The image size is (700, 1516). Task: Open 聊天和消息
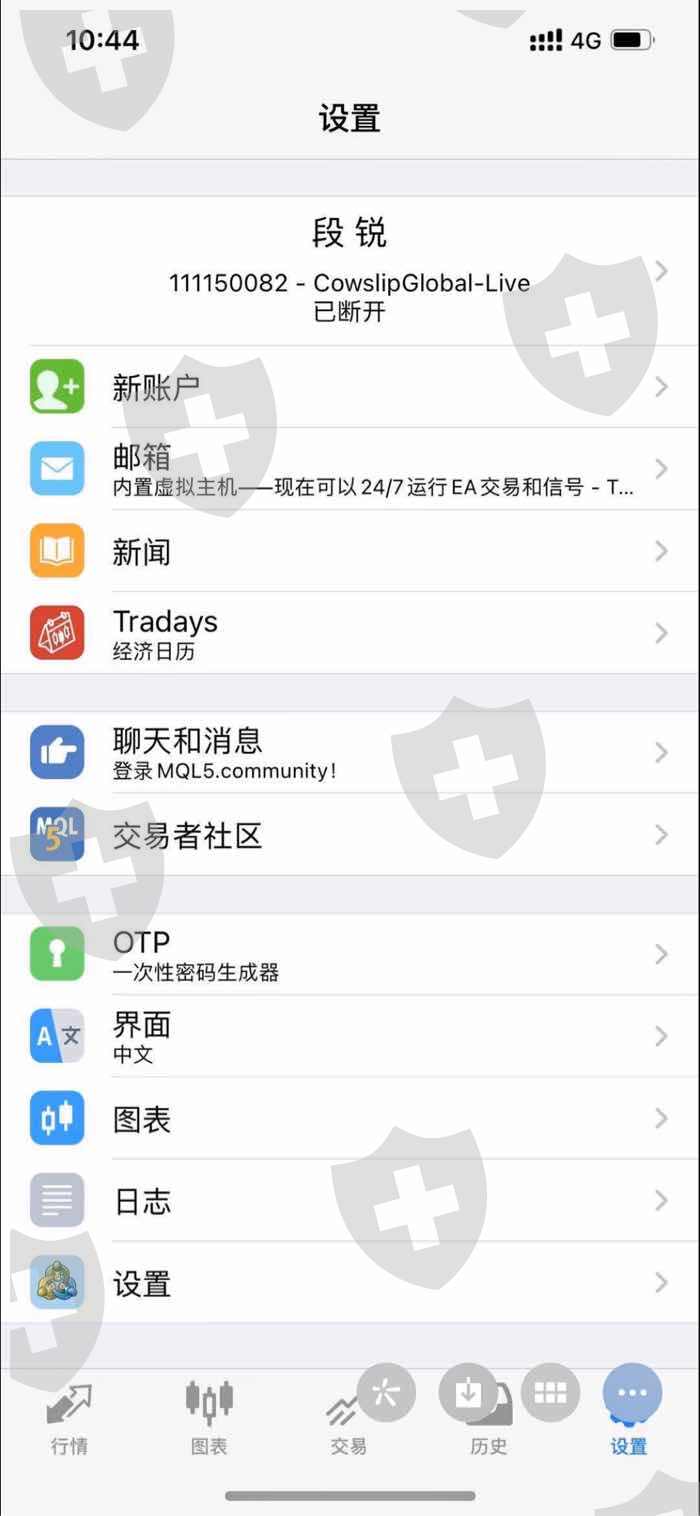click(350, 753)
